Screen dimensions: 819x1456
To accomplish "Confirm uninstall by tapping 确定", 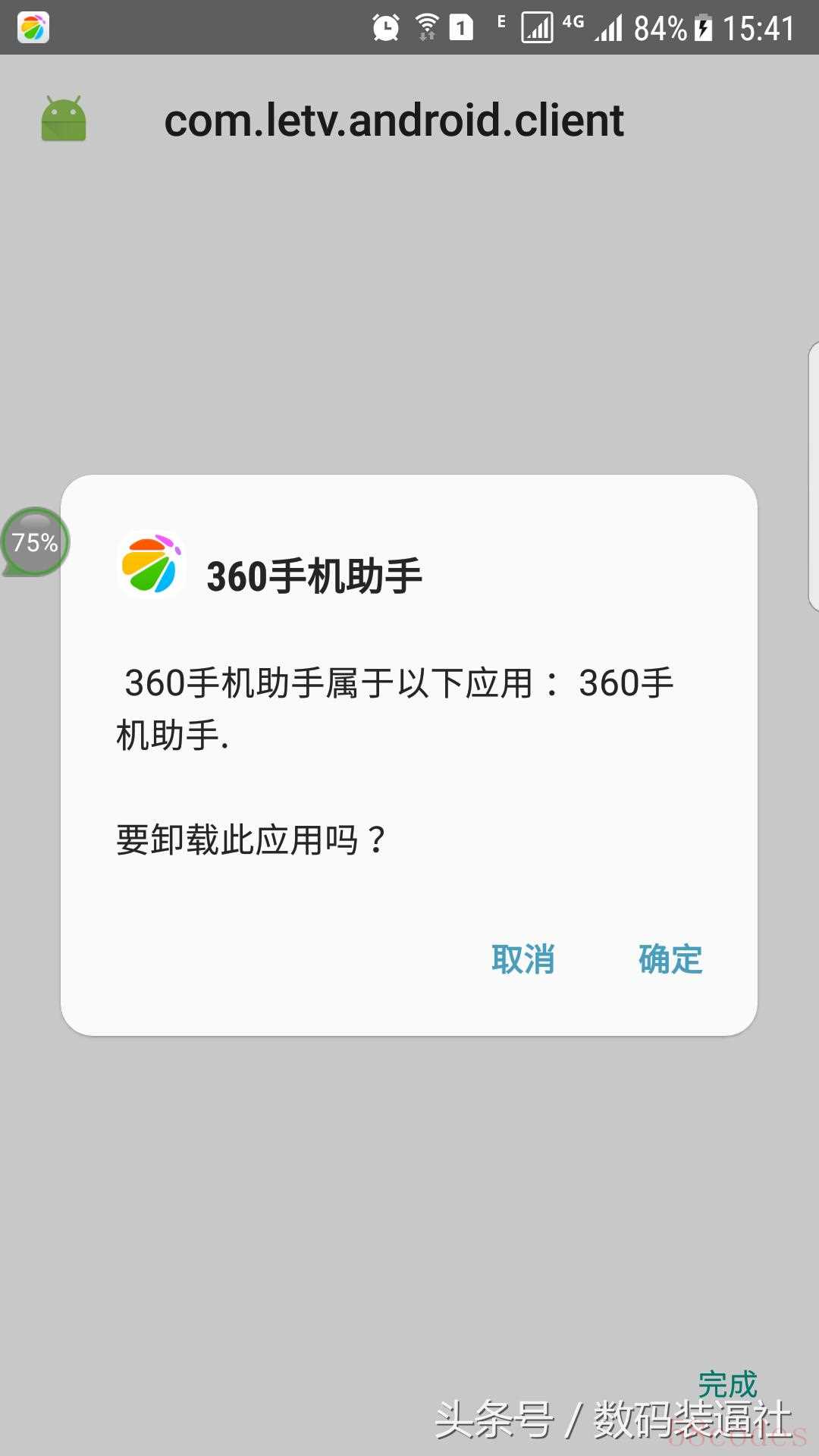I will (670, 959).
